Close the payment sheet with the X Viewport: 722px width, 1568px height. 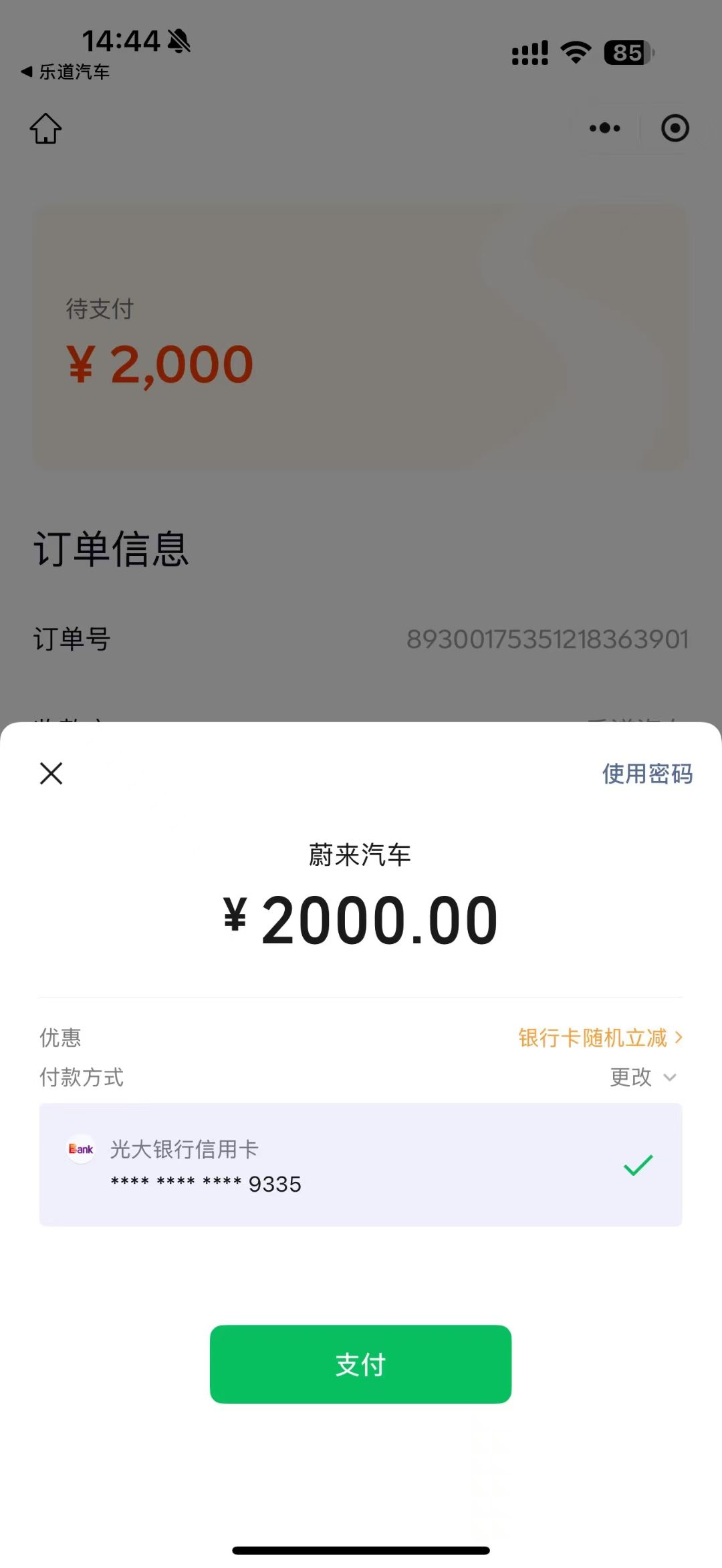[51, 773]
